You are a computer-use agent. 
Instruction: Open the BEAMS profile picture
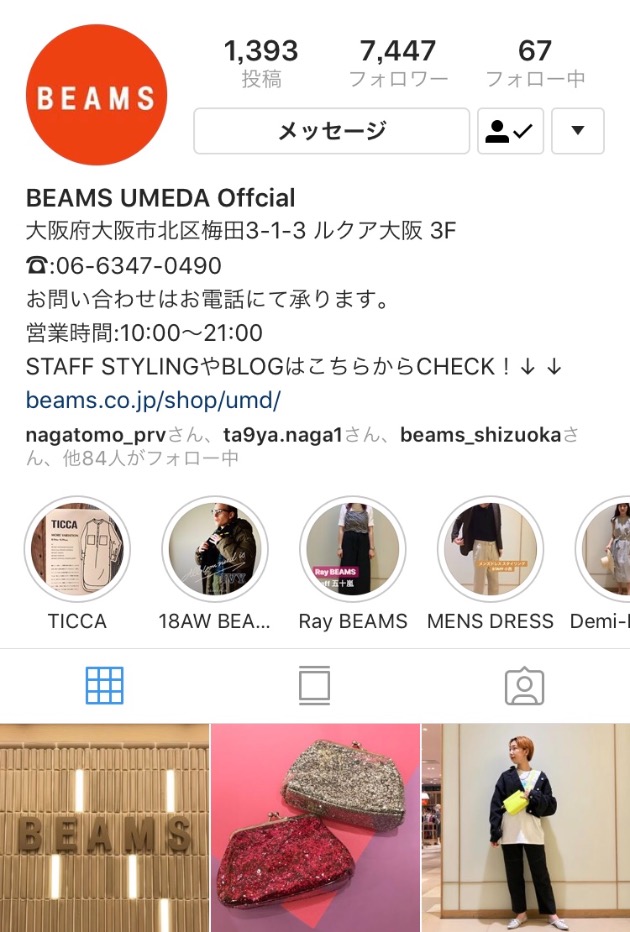pyautogui.click(x=96, y=96)
